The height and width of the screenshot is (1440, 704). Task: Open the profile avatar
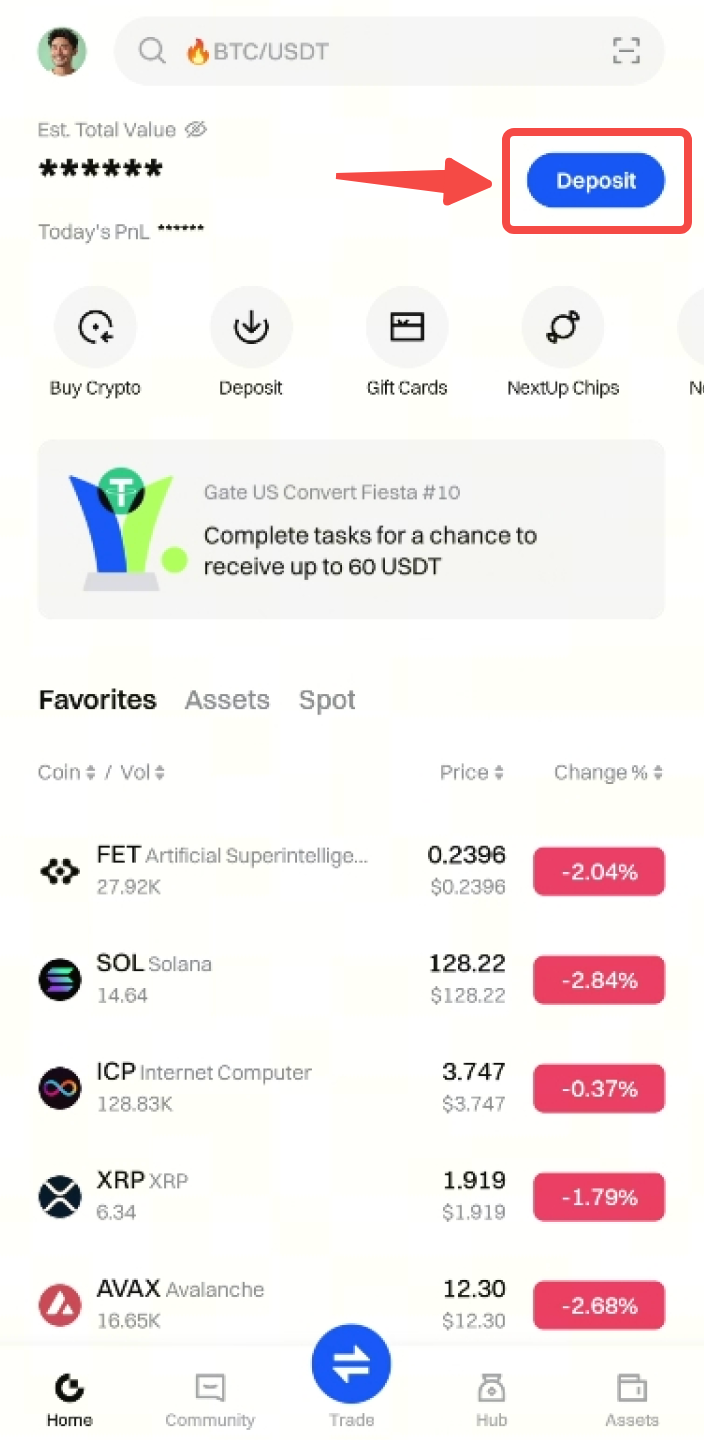tap(62, 51)
